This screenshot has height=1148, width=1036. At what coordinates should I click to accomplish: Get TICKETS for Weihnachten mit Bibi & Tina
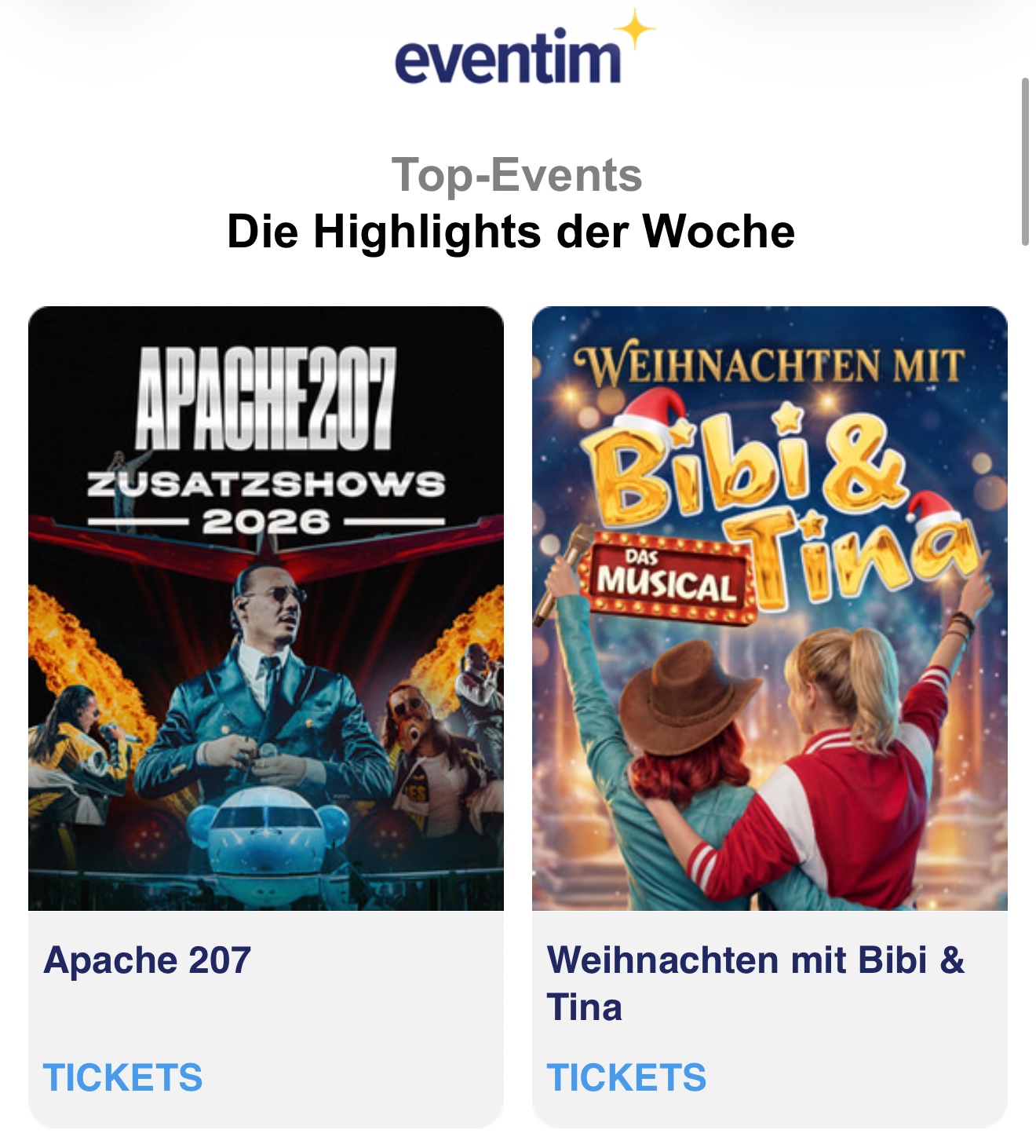[626, 1077]
